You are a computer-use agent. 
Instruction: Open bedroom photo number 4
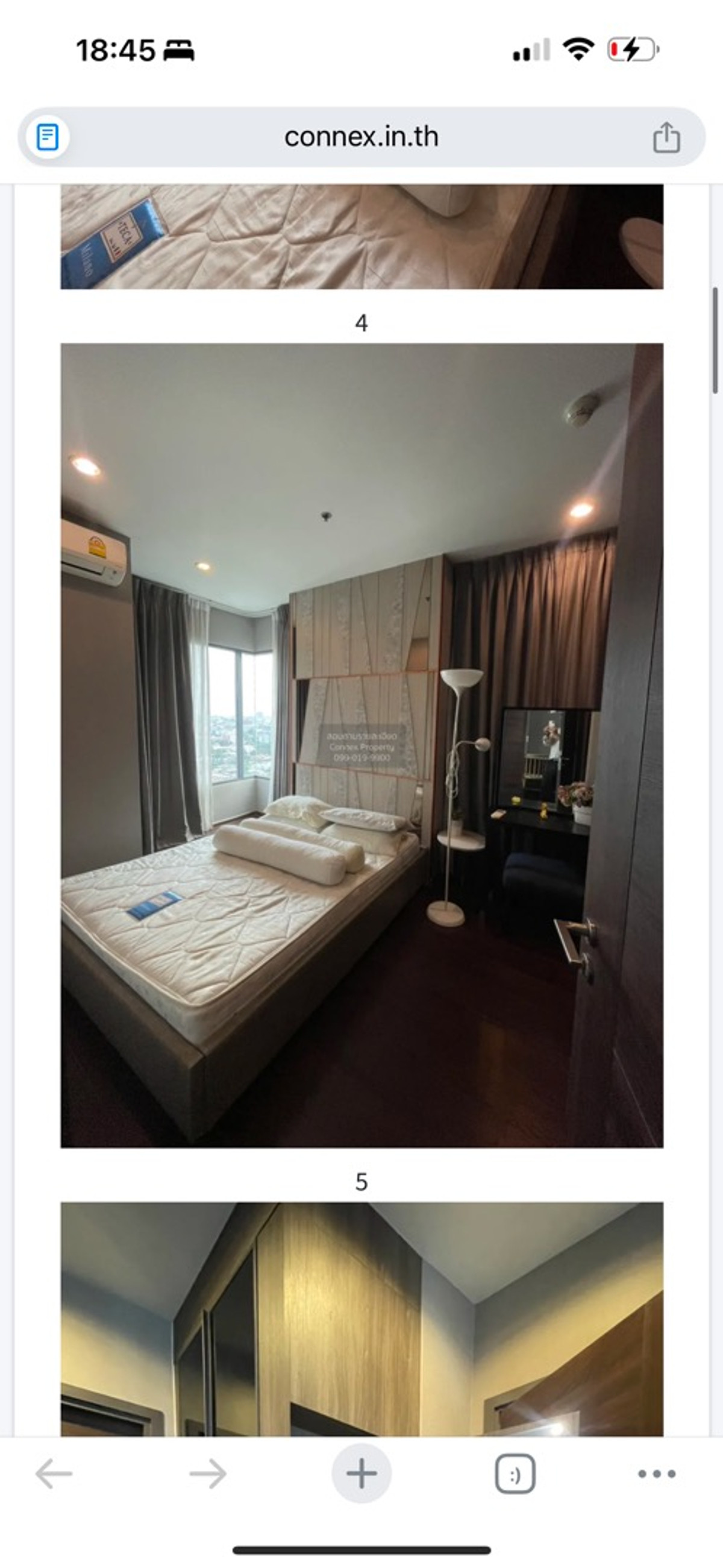361,745
